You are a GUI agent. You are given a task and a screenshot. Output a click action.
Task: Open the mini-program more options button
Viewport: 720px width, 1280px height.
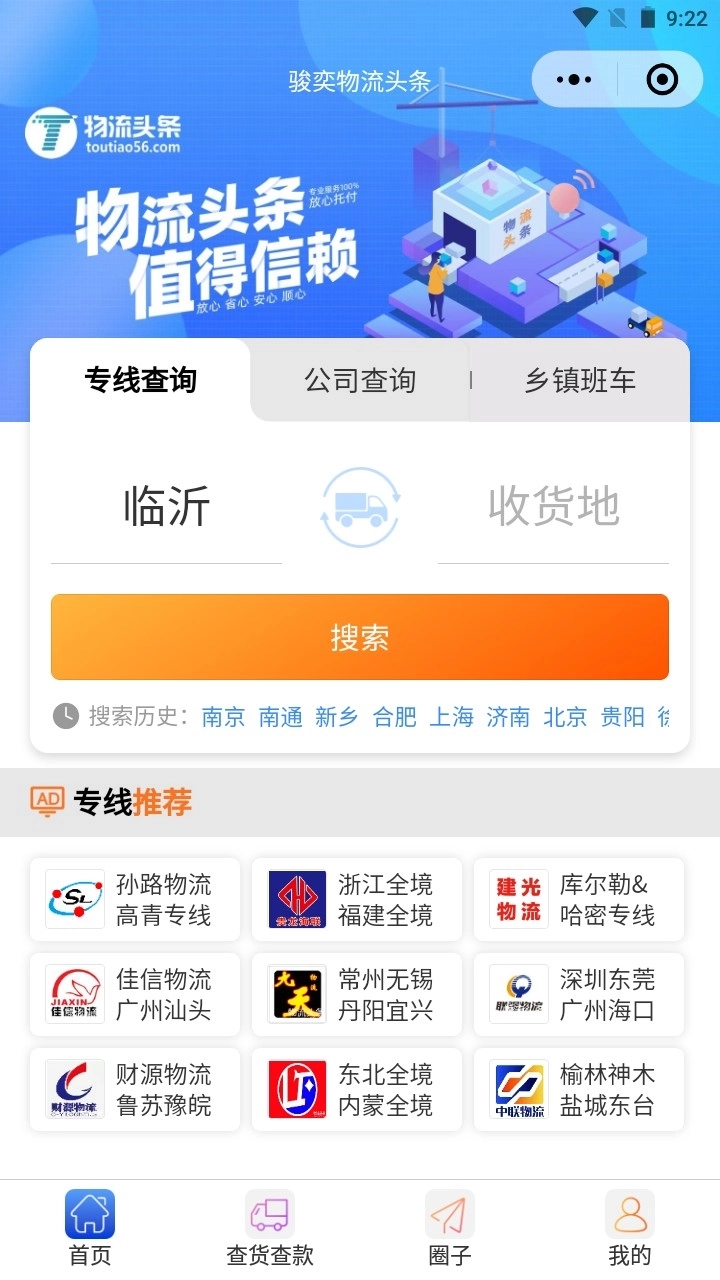[573, 78]
